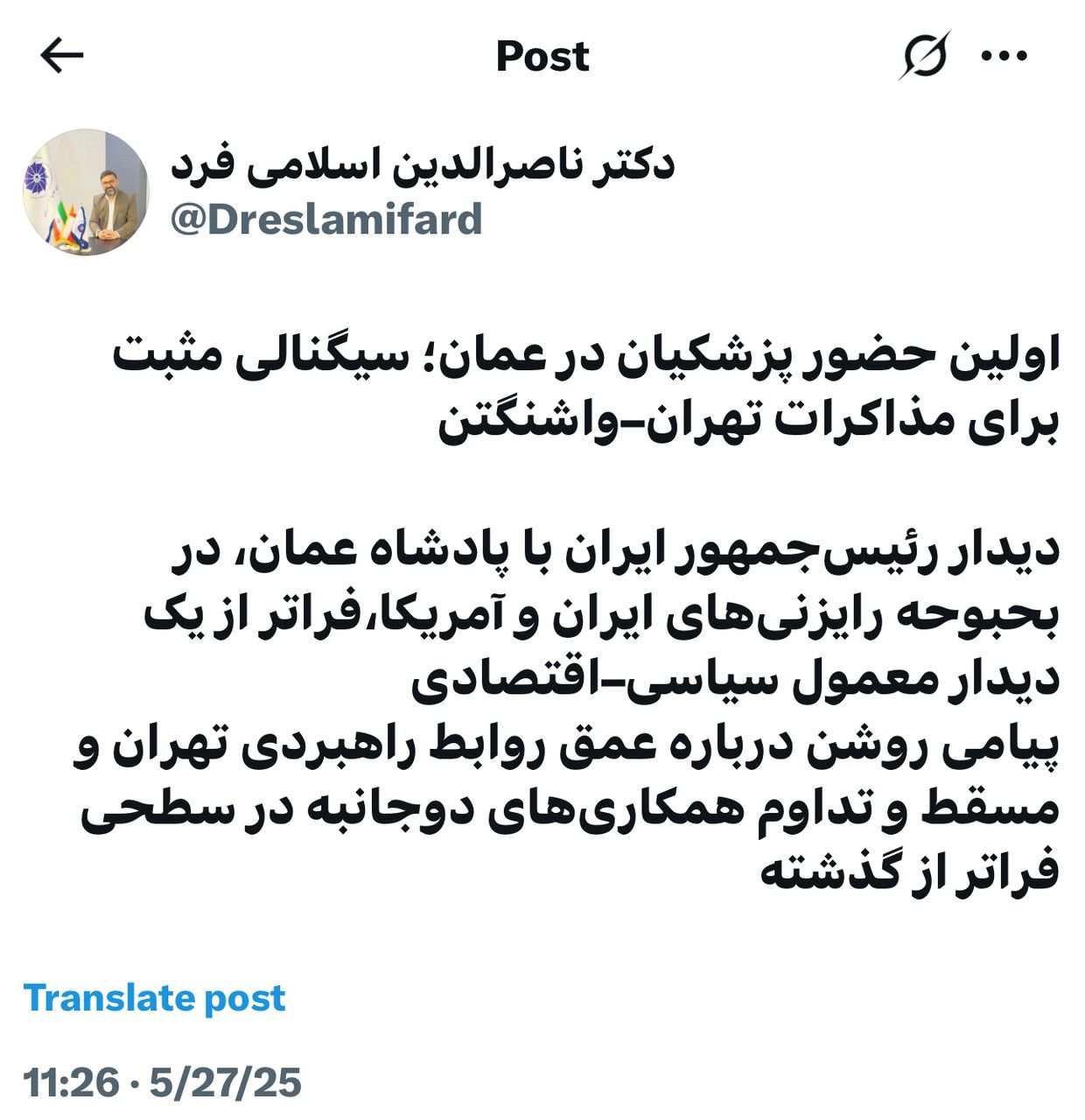1085x1120 pixels.
Task: Tap the Grok icon in header
Action: pyautogui.click(x=924, y=56)
